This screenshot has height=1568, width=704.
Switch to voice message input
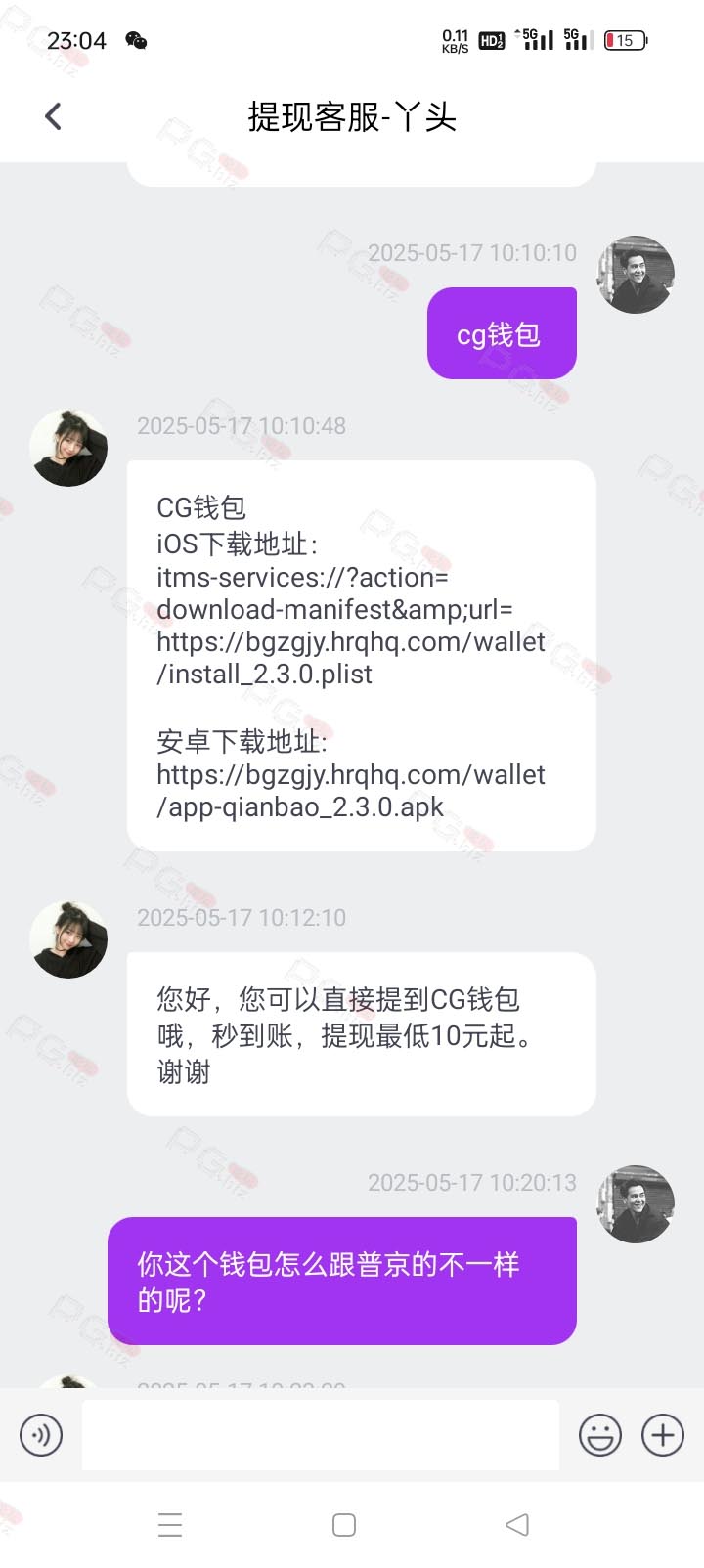[41, 1435]
